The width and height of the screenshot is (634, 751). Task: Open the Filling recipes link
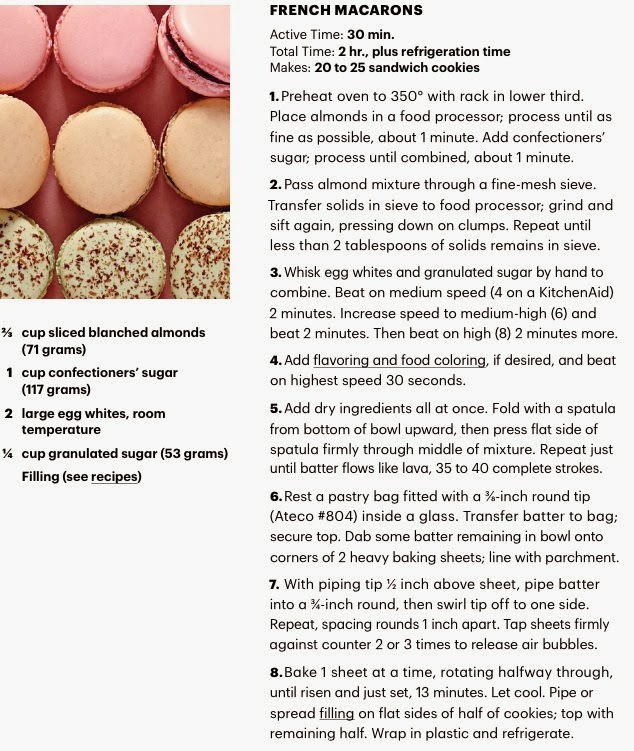tap(114, 477)
